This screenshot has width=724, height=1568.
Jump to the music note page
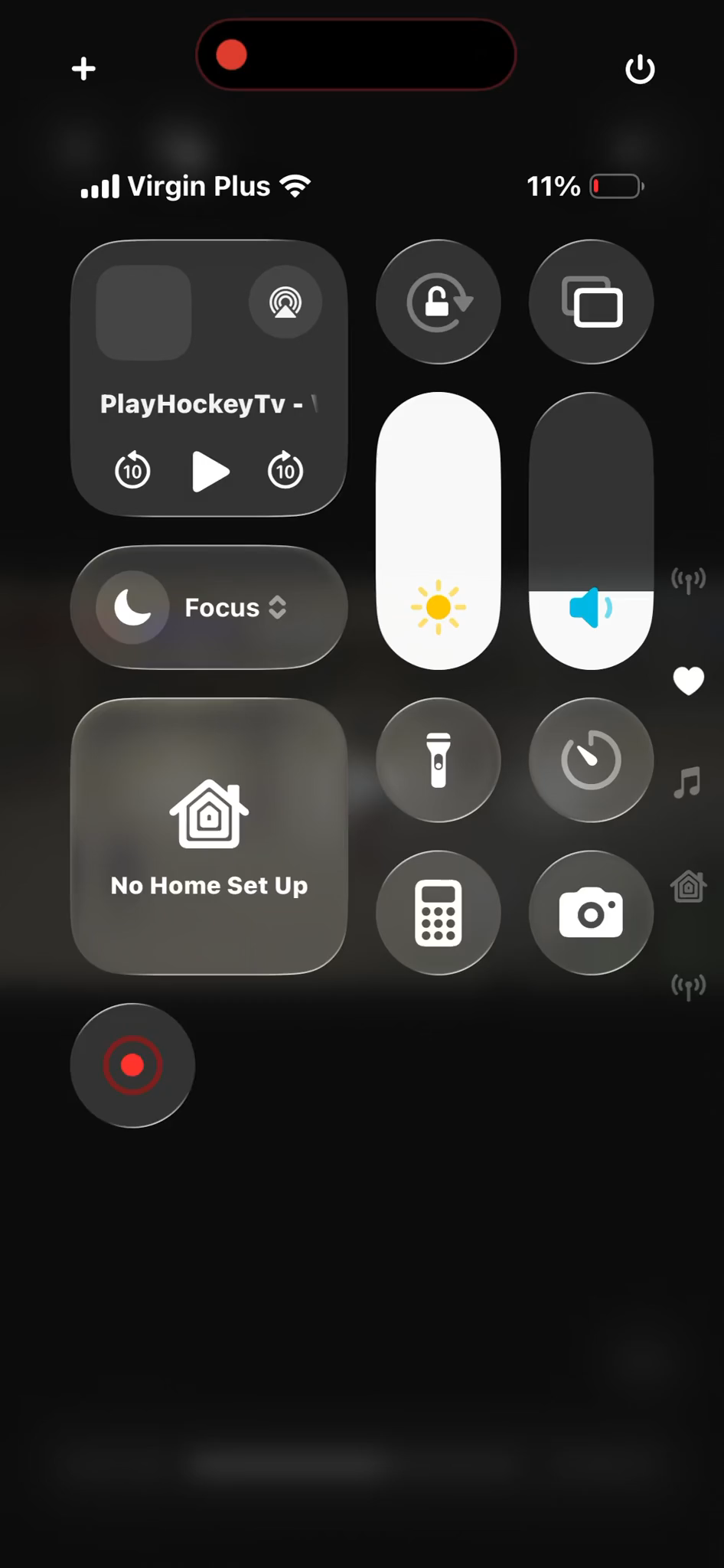coord(687,782)
